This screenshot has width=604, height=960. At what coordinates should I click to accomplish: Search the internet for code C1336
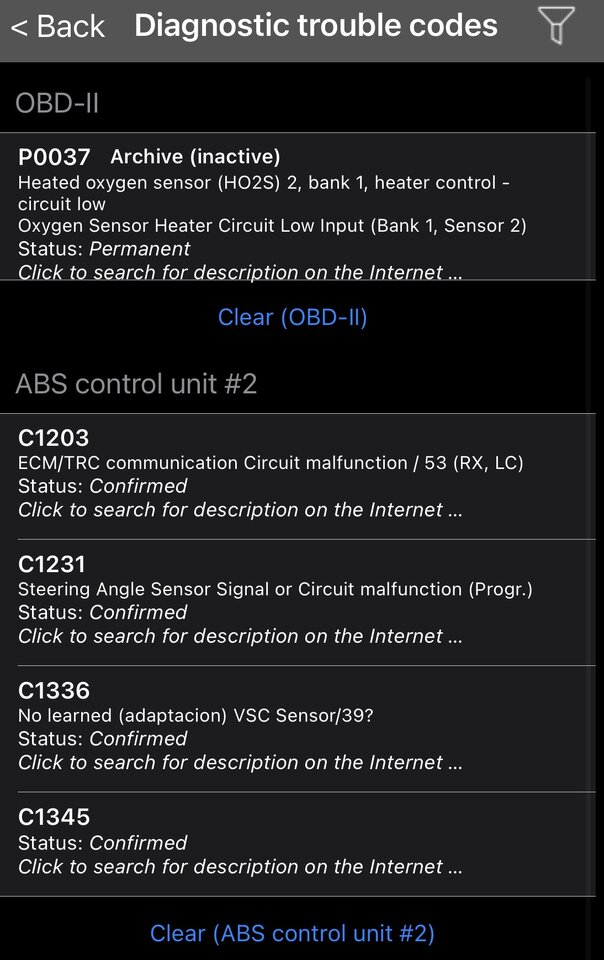240,762
